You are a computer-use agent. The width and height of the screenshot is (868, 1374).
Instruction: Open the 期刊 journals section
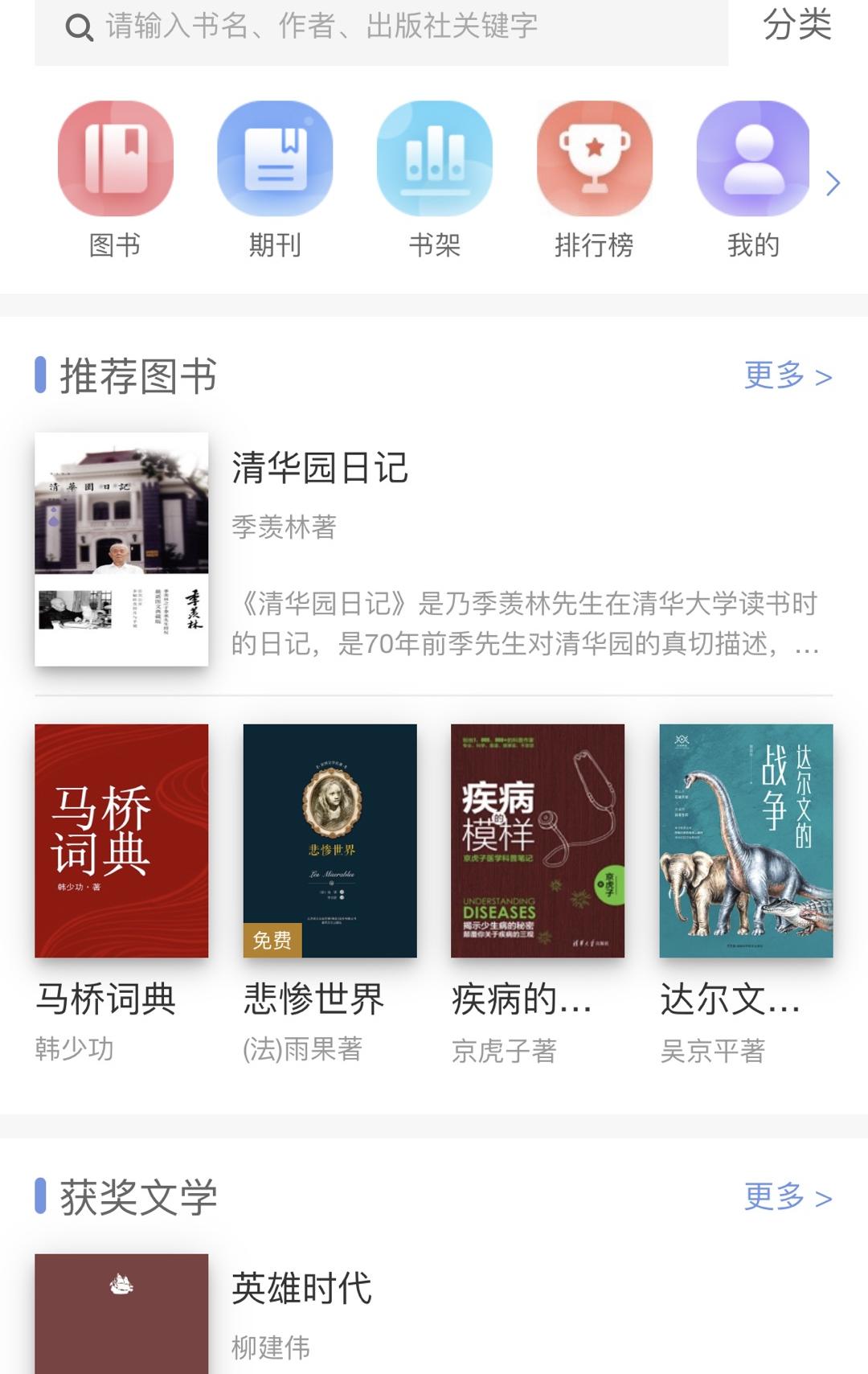[274, 178]
